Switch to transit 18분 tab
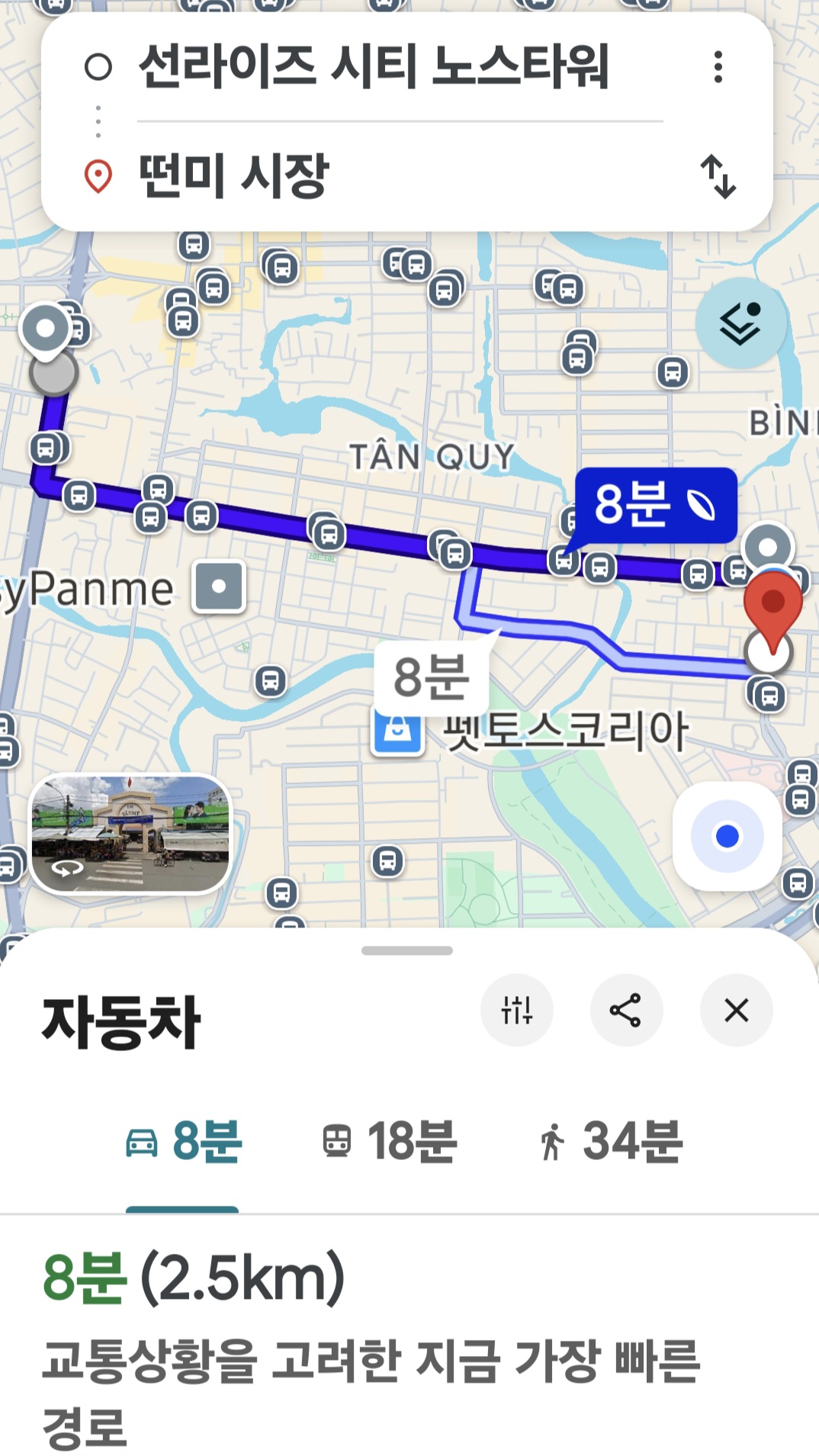This screenshot has width=819, height=1456. pyautogui.click(x=389, y=1142)
